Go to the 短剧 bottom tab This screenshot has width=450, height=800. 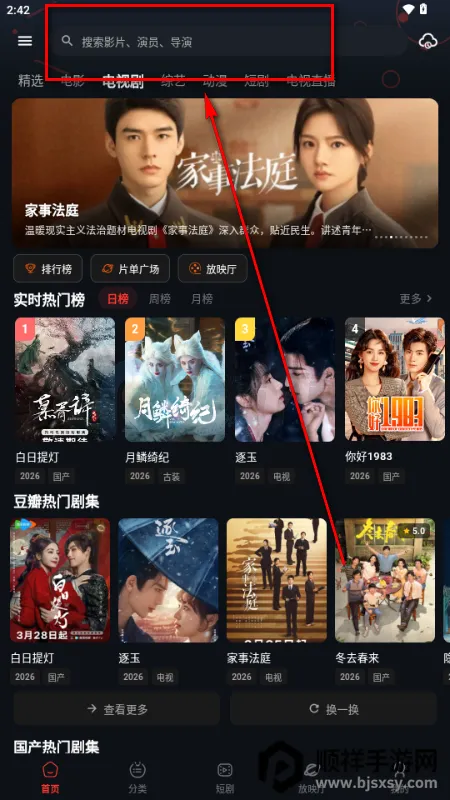[225, 778]
